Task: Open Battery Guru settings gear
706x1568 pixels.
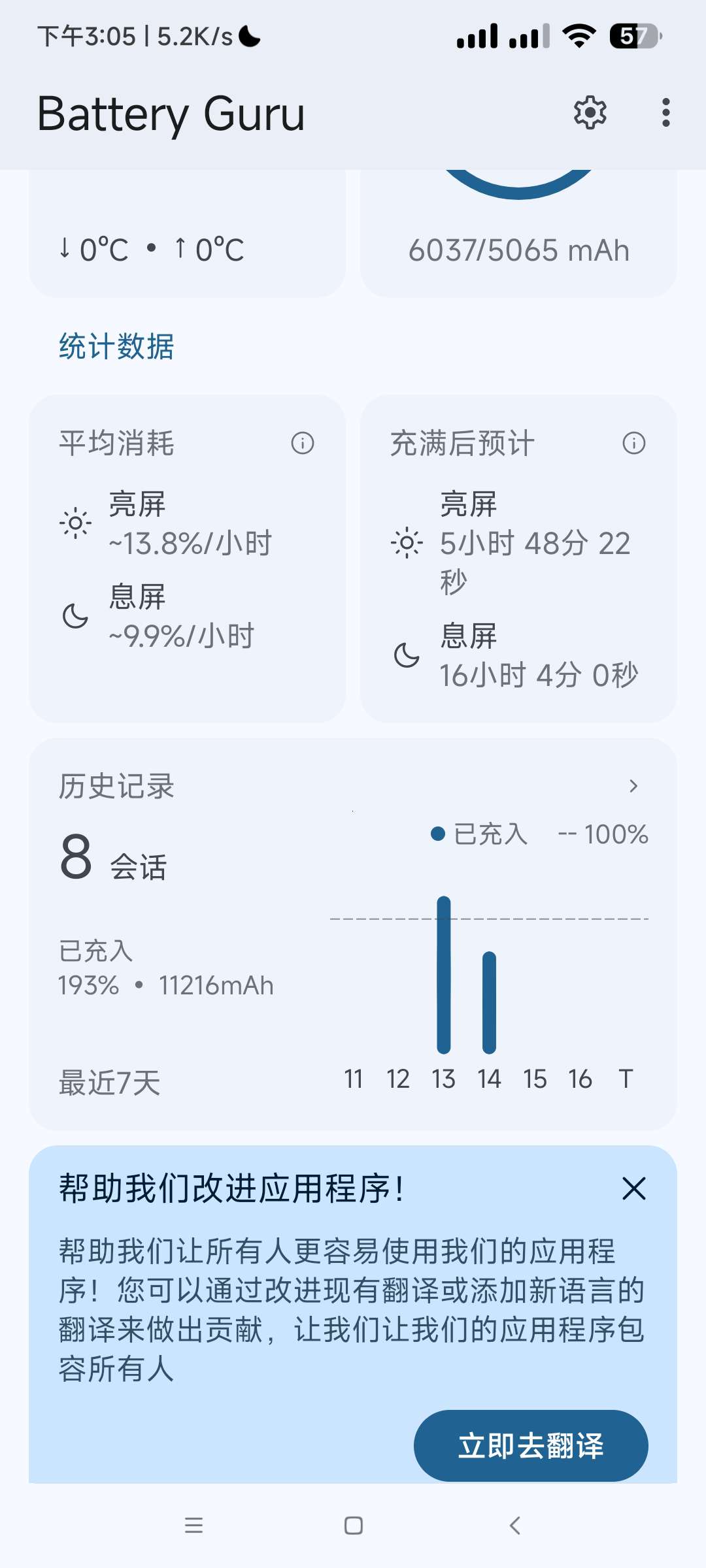Action: 590,113
